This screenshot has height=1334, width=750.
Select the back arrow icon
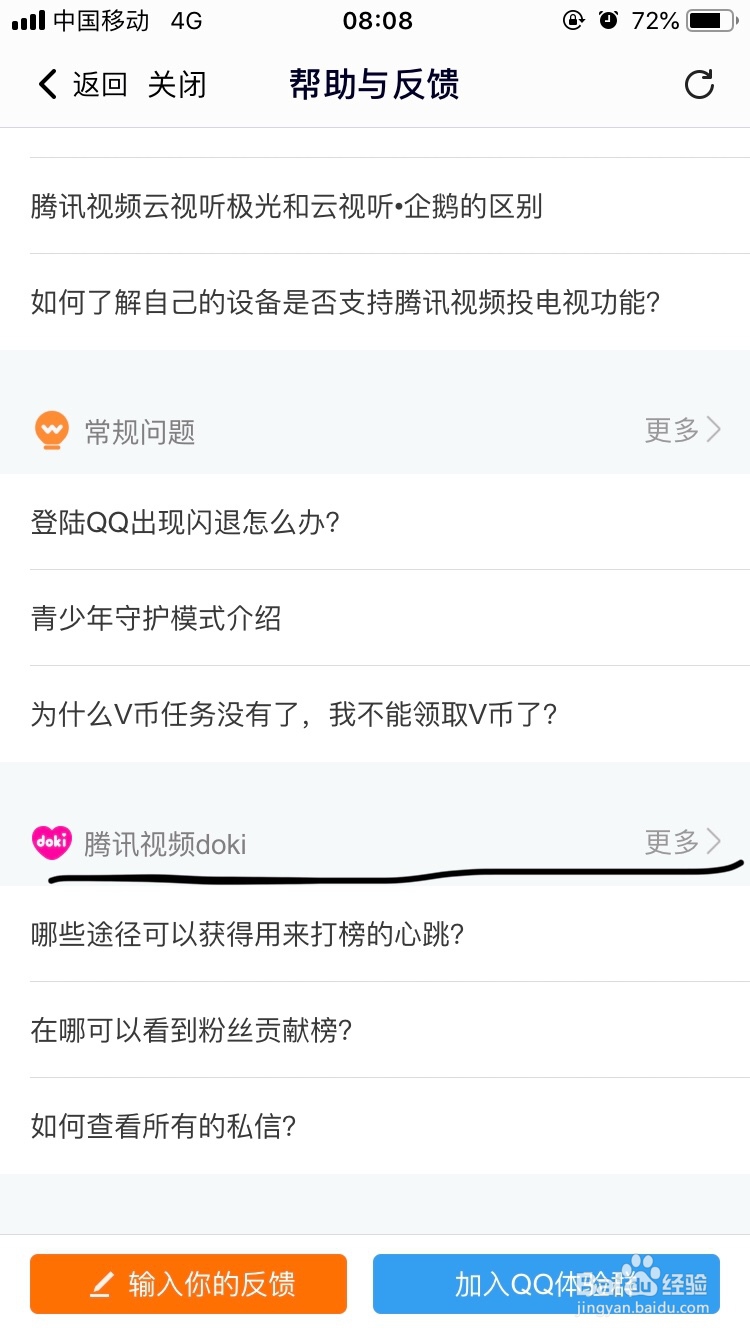coord(47,85)
